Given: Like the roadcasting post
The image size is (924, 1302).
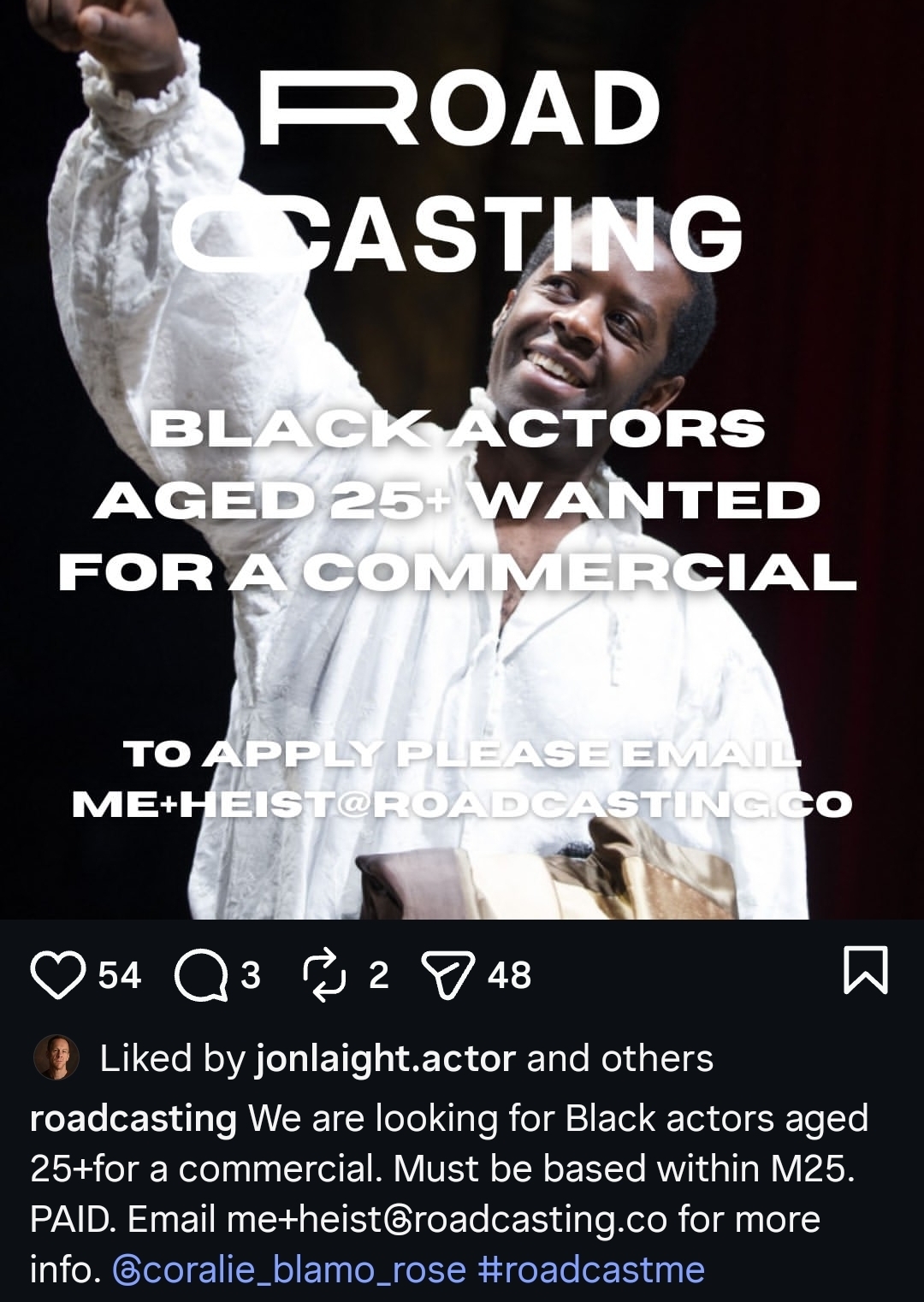Looking at the screenshot, I should [x=57, y=975].
